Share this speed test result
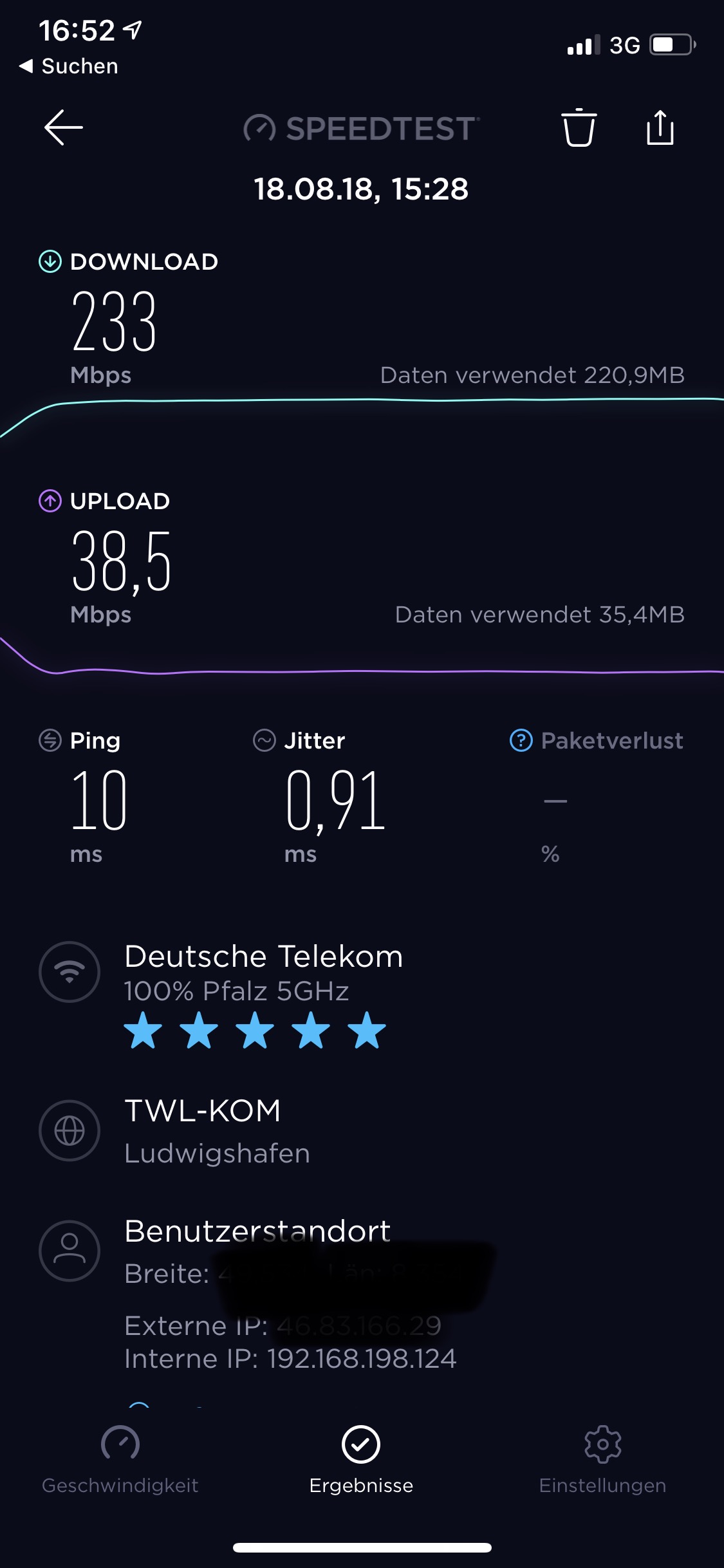 [660, 128]
